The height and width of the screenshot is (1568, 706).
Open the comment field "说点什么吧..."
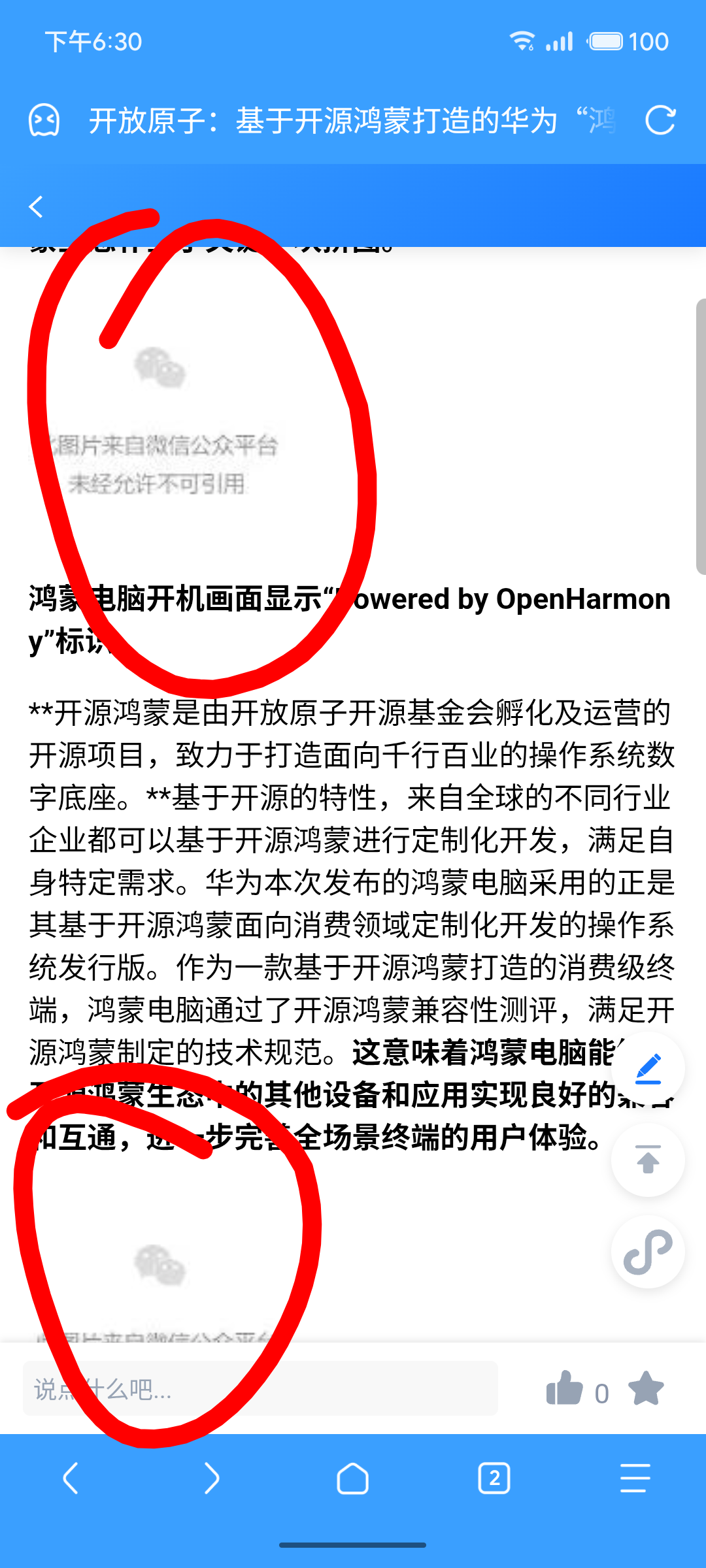point(260,1389)
